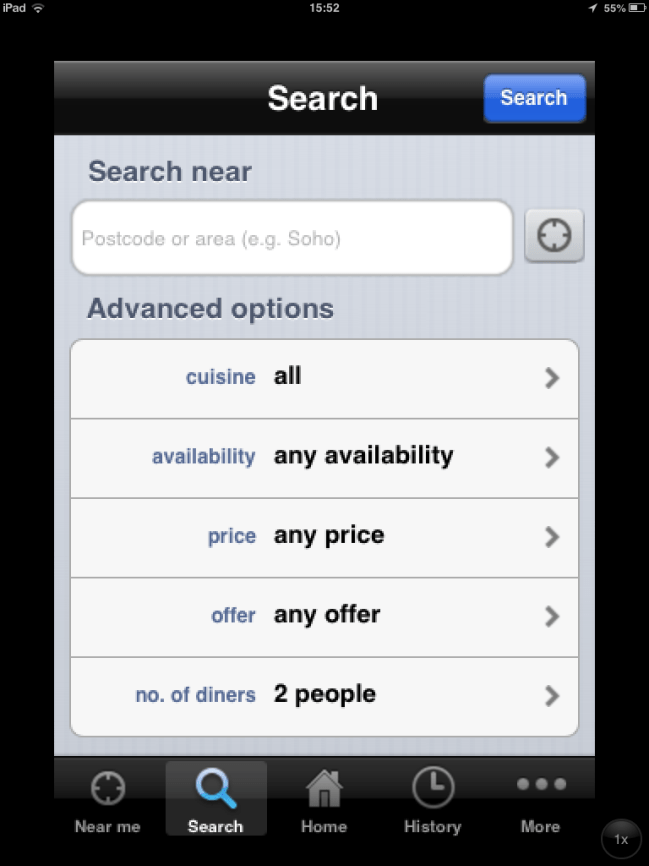The image size is (649, 866).
Task: Tap the blue Search button
Action: pyautogui.click(x=534, y=98)
